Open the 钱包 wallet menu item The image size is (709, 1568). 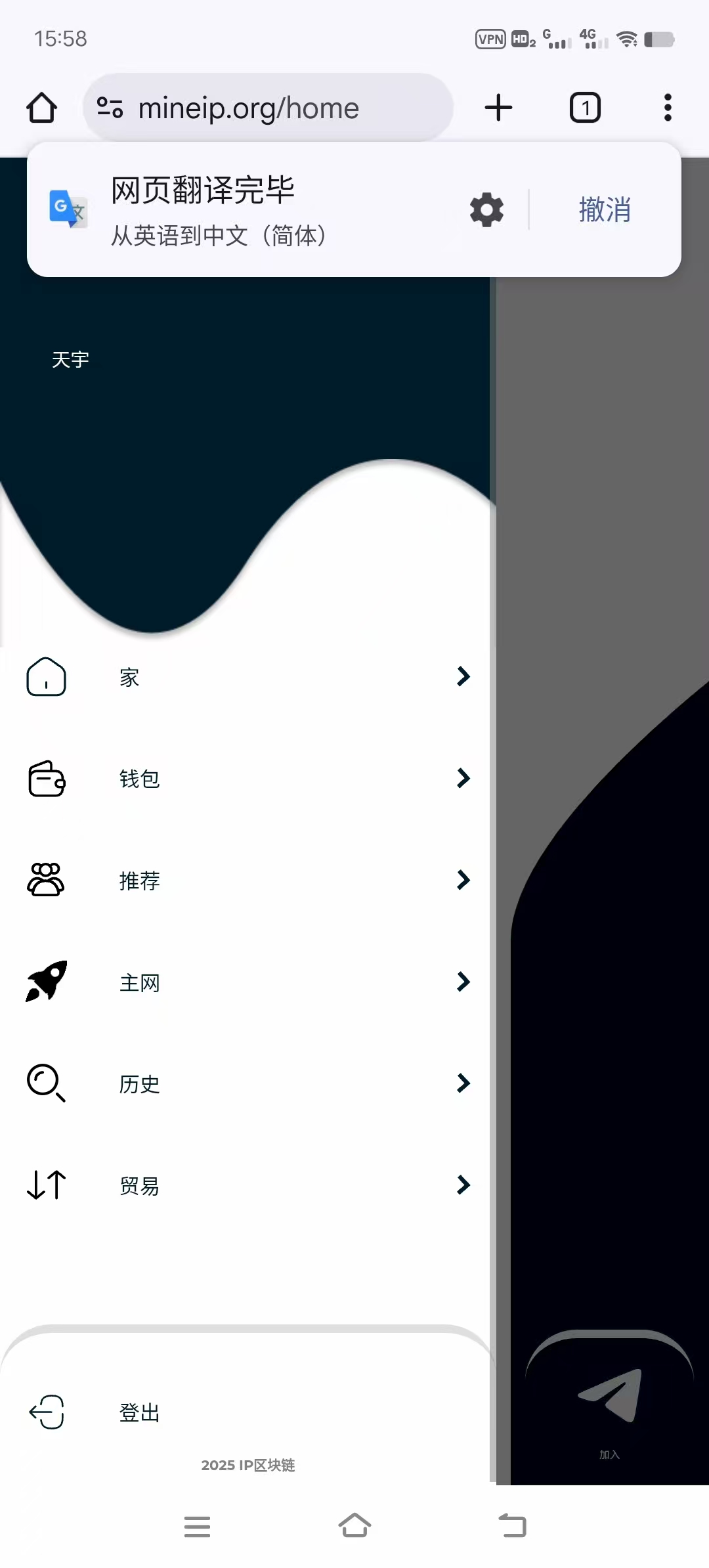[x=245, y=779]
